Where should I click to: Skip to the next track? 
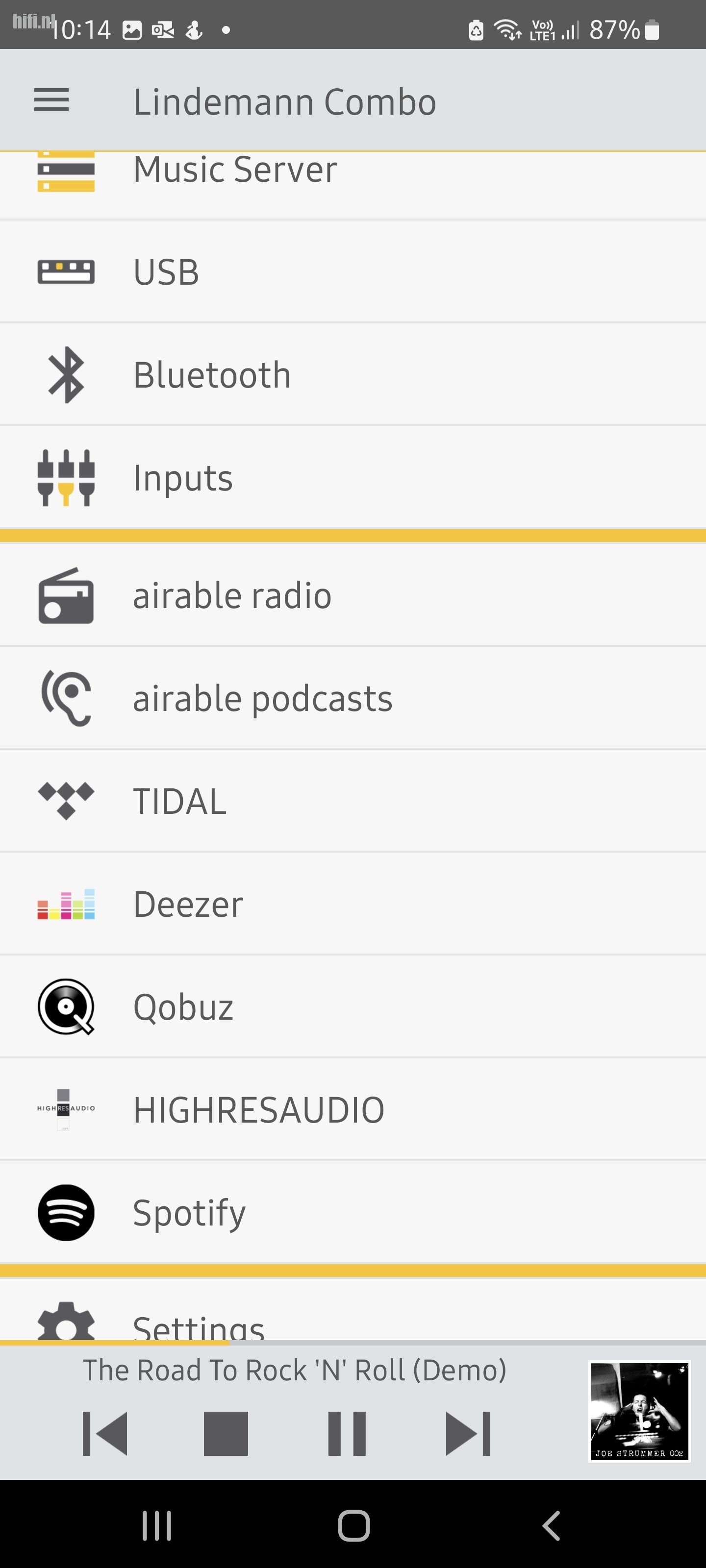[468, 1433]
